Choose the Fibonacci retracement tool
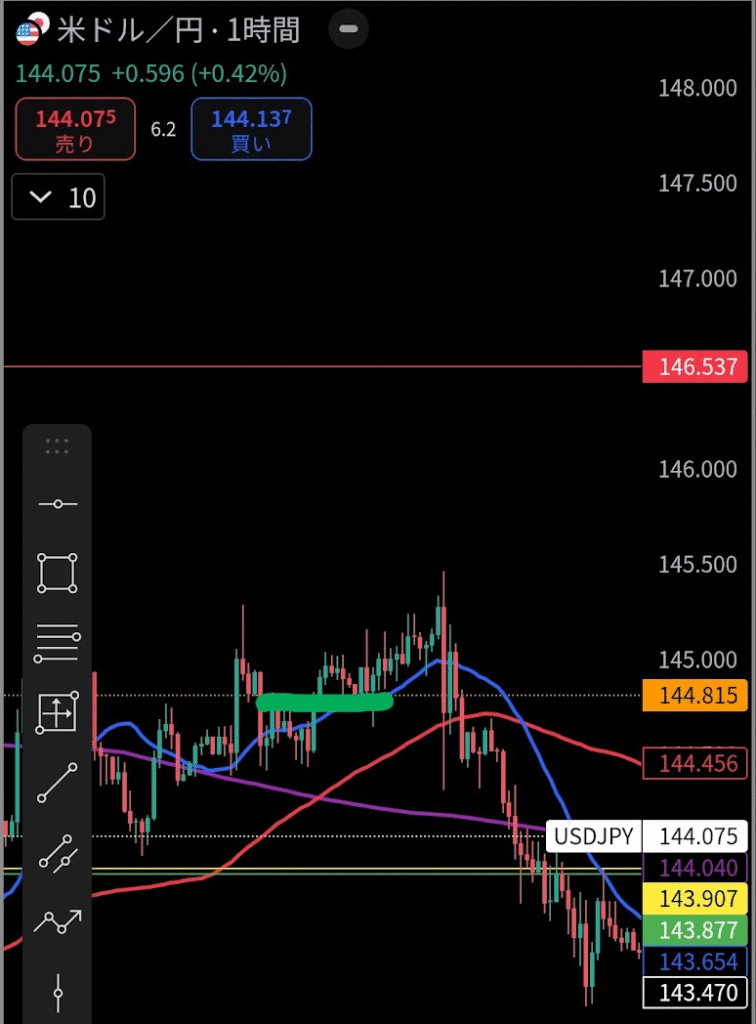Screen dimensions: 756x1024 coord(57,643)
